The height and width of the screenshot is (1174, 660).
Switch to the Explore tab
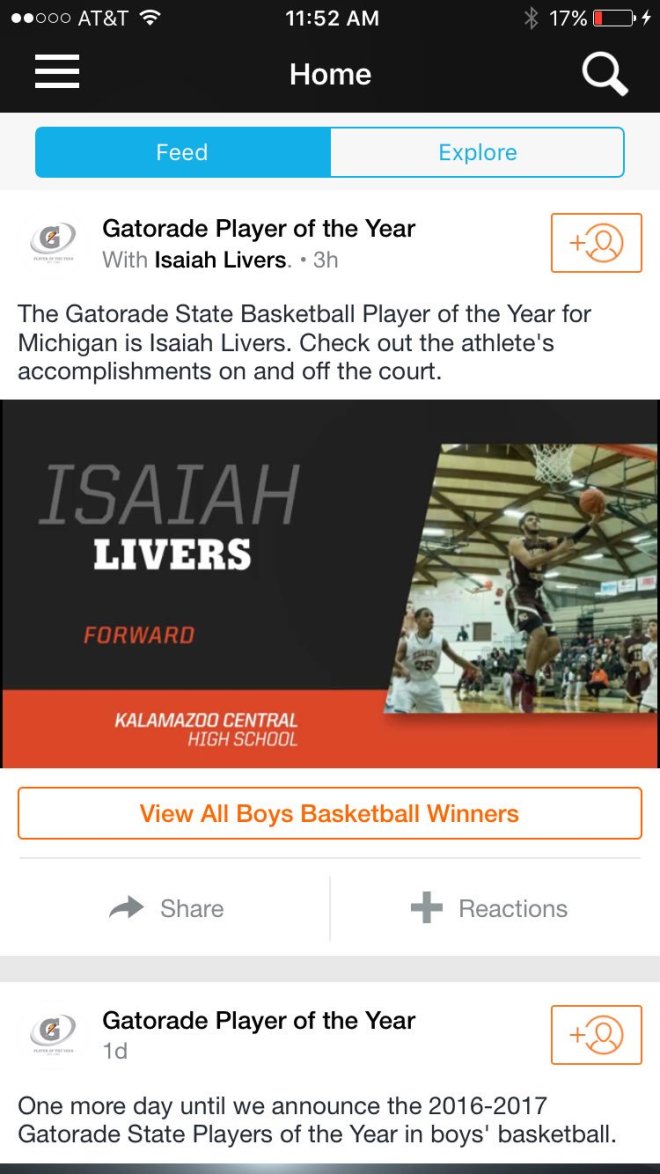(477, 153)
